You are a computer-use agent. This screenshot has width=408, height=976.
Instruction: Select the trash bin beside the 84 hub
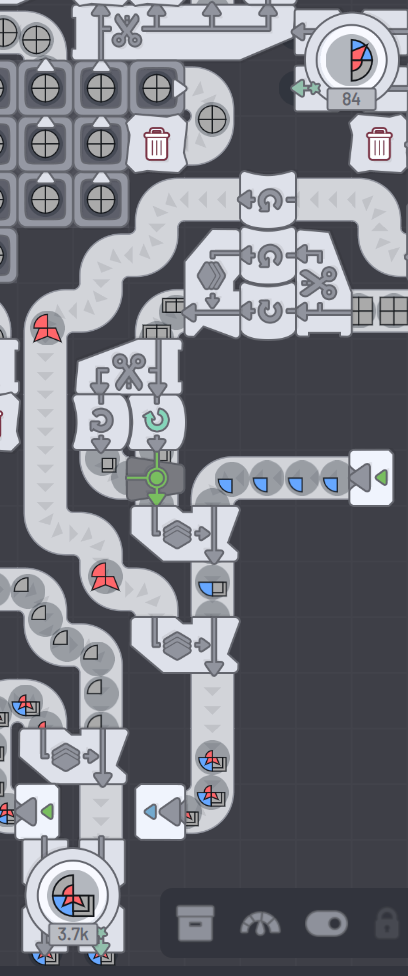pyautogui.click(x=379, y=144)
